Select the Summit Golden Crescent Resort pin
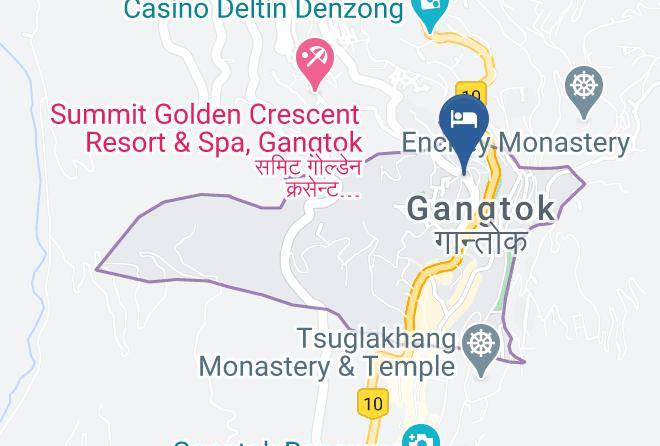Screen dimensions: 660x446 pyautogui.click(x=315, y=64)
